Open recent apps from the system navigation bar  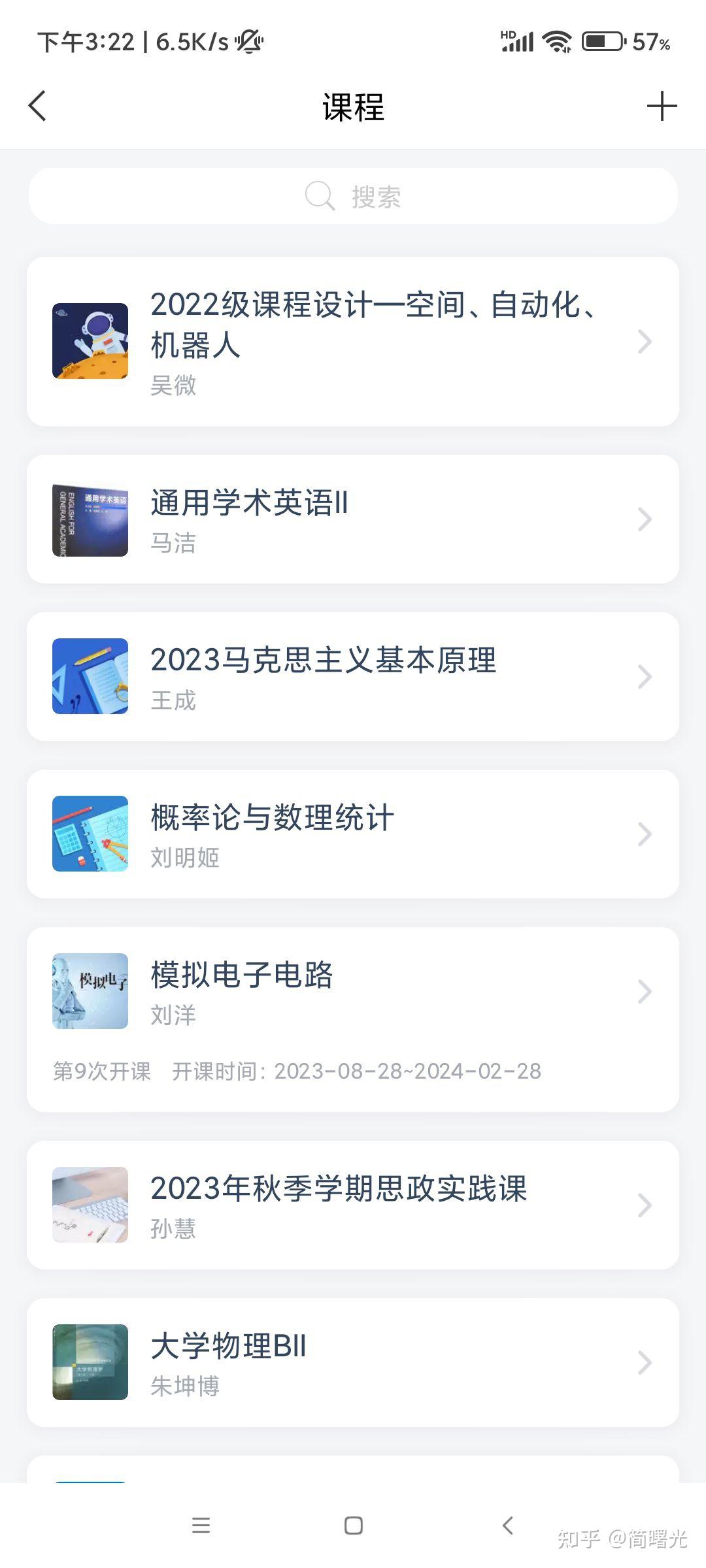[x=201, y=1526]
